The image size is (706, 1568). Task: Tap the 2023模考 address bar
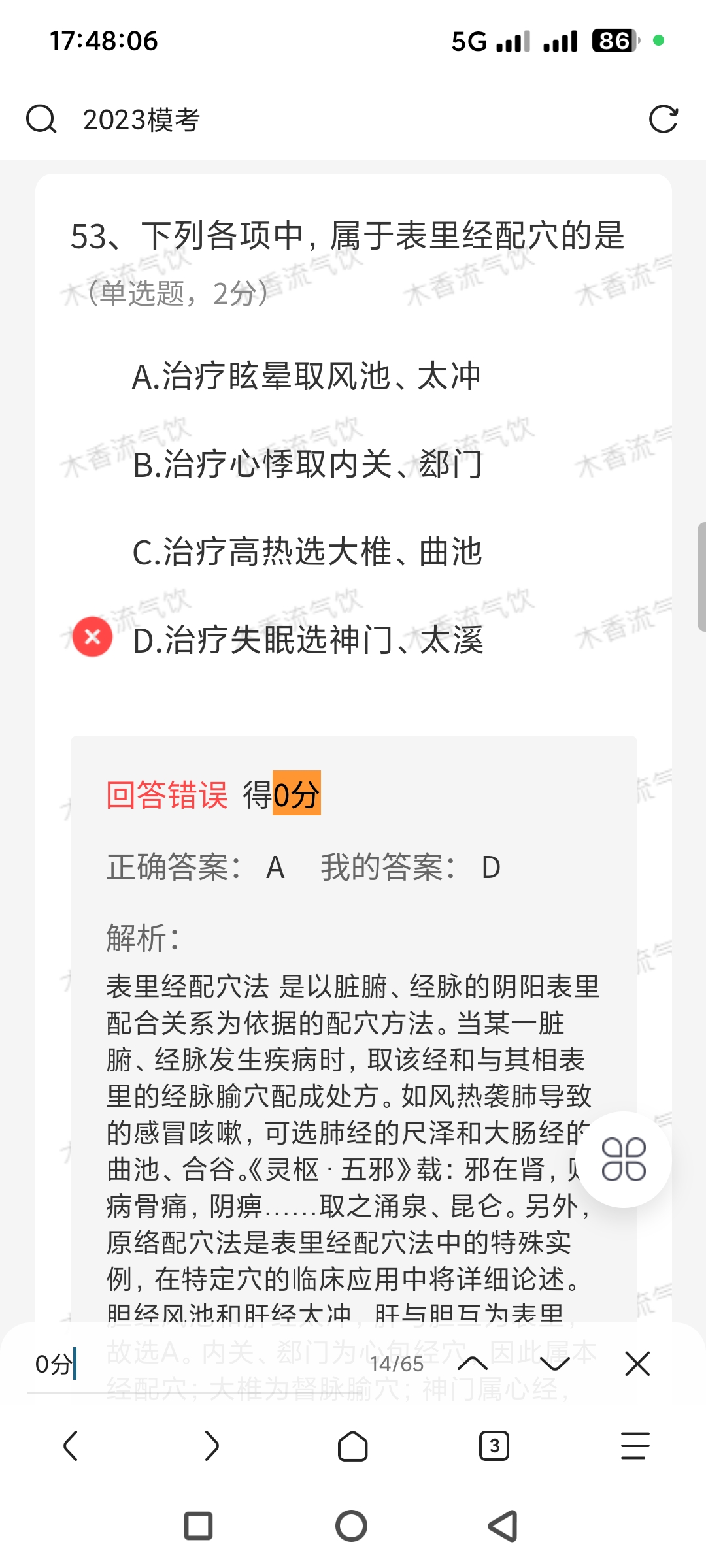tap(327, 120)
